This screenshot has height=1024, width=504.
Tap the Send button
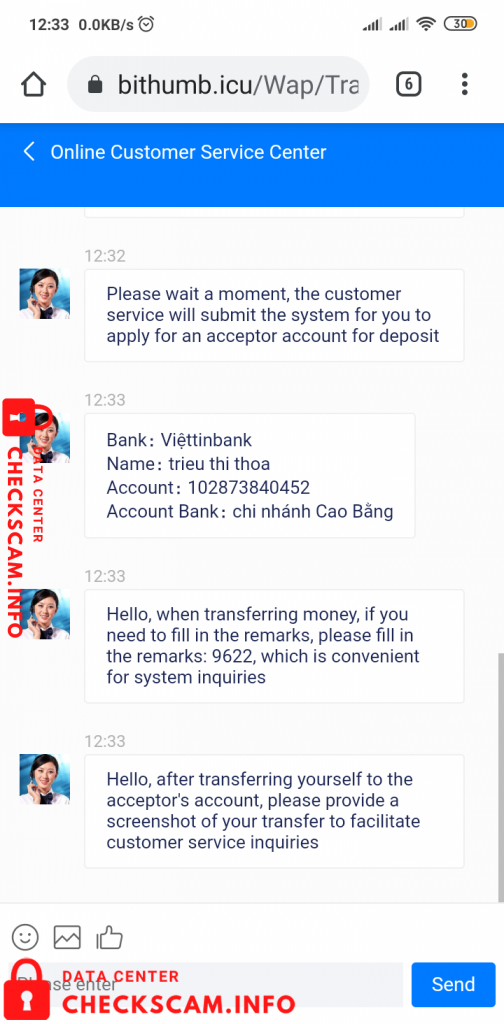click(453, 984)
